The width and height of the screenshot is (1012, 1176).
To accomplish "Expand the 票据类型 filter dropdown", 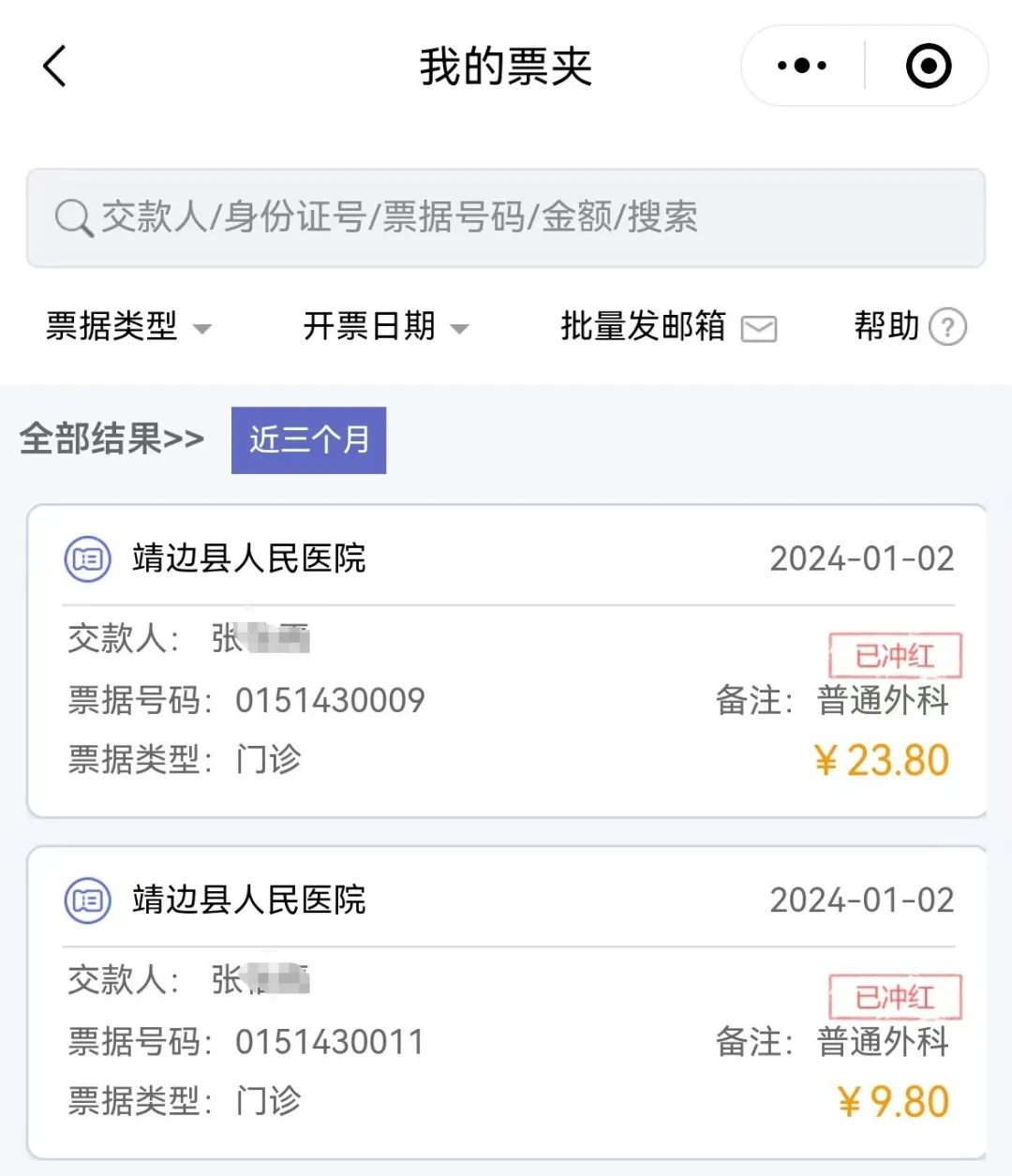I will click(128, 327).
